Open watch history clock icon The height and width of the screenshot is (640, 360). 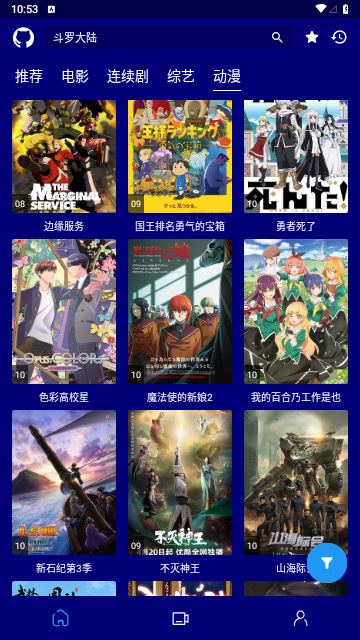[339, 38]
